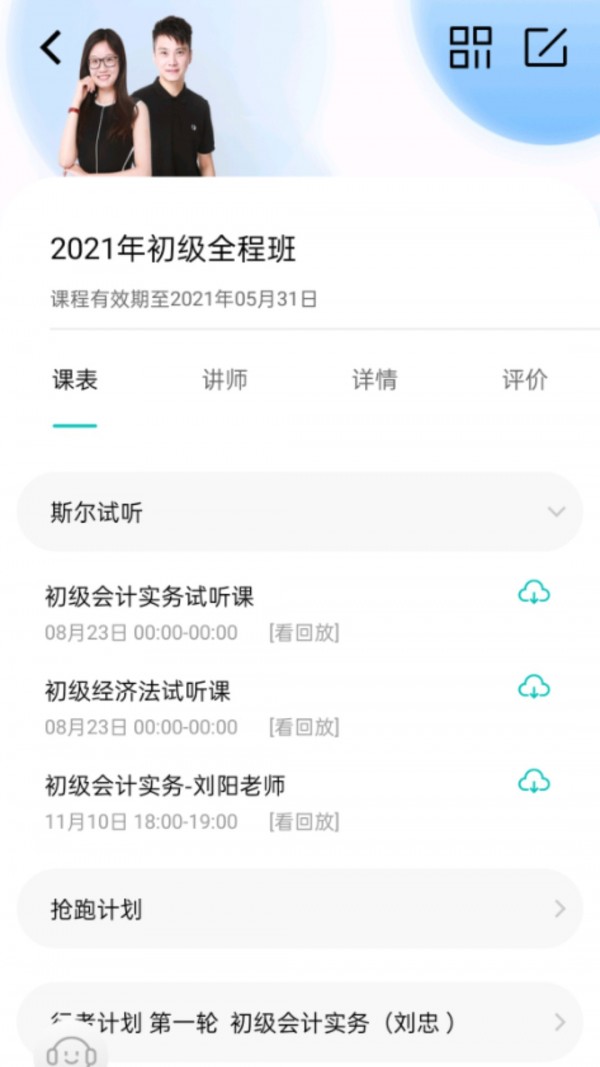Switch to the 评价 tab

click(525, 380)
